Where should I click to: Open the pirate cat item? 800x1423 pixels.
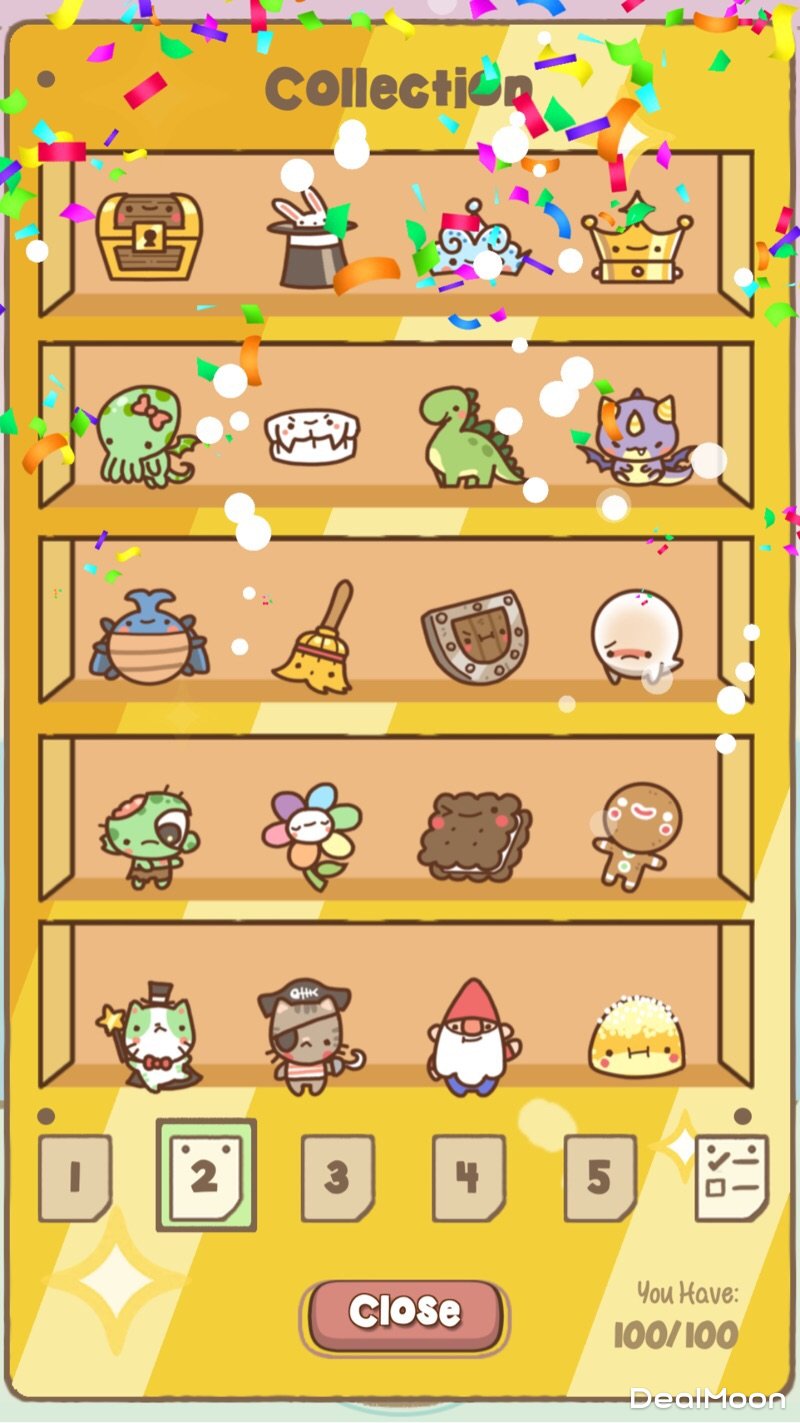[x=305, y=1036]
